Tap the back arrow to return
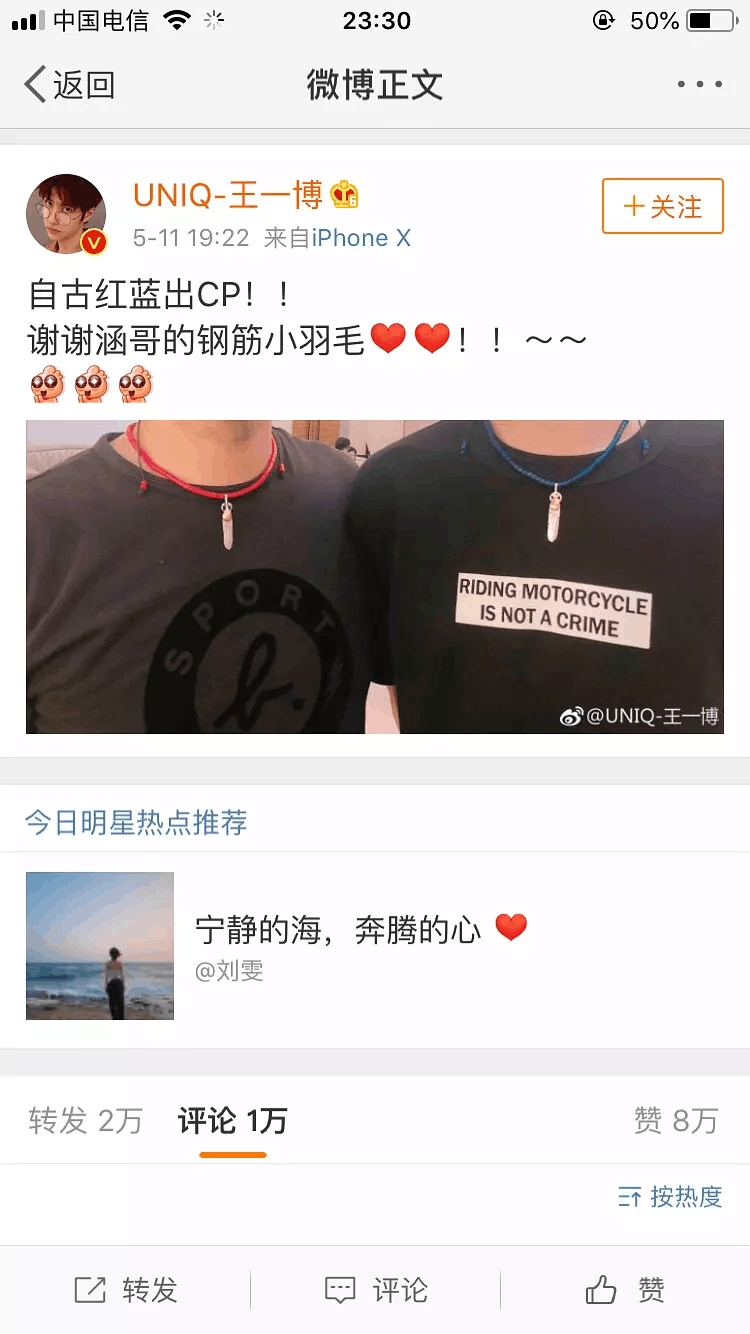The height and width of the screenshot is (1334, 750). pos(34,85)
